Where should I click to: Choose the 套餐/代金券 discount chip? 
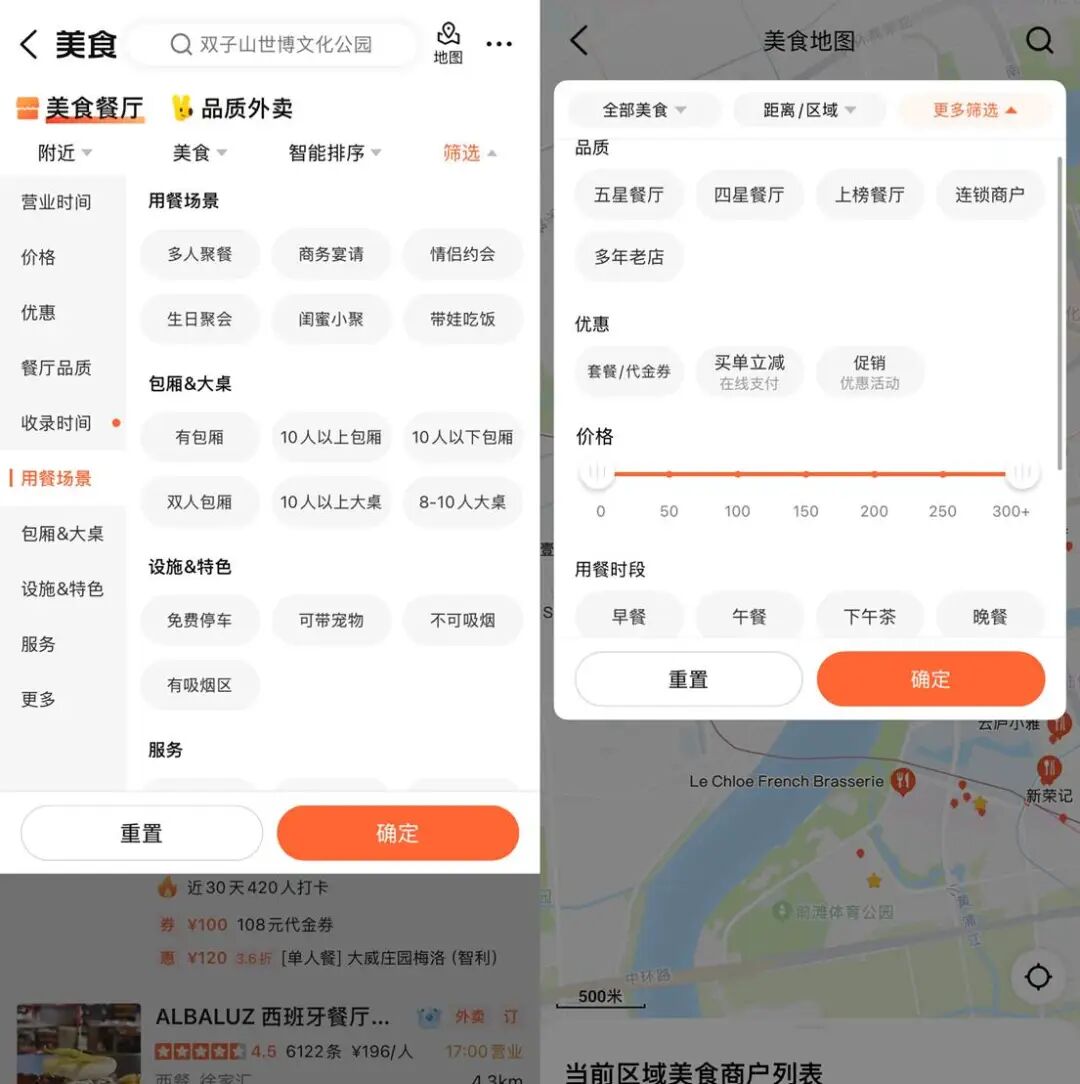629,371
